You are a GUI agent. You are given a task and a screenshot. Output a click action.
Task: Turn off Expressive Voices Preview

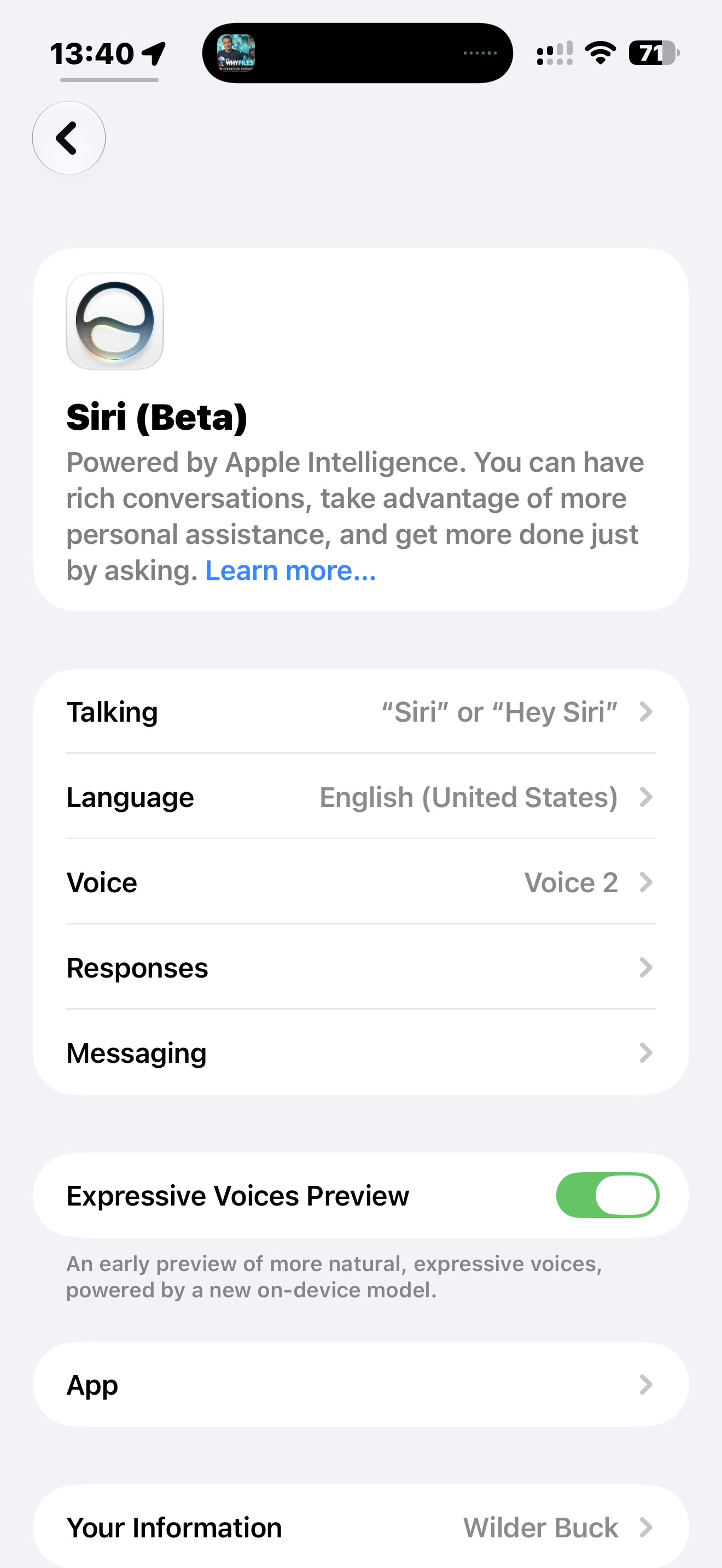(x=608, y=1195)
